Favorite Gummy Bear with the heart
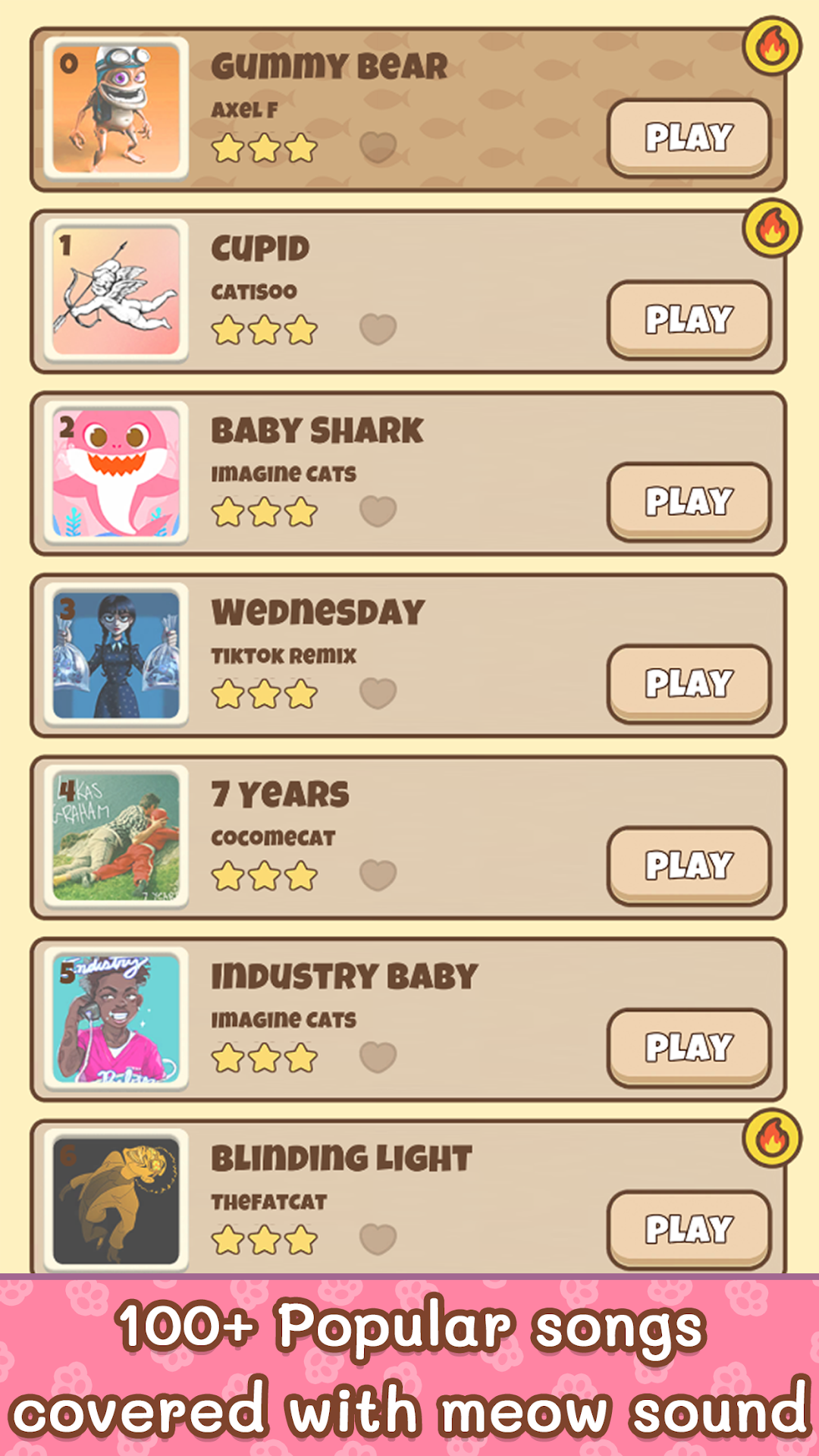 point(378,147)
